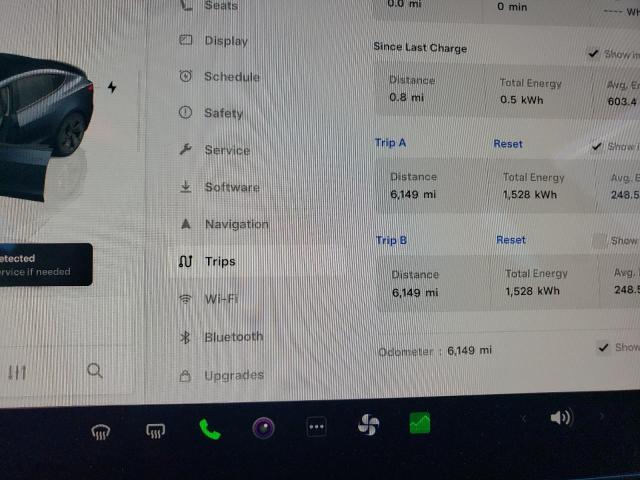The image size is (640, 480).
Task: Open the Schedule menu item
Action: [x=231, y=77]
